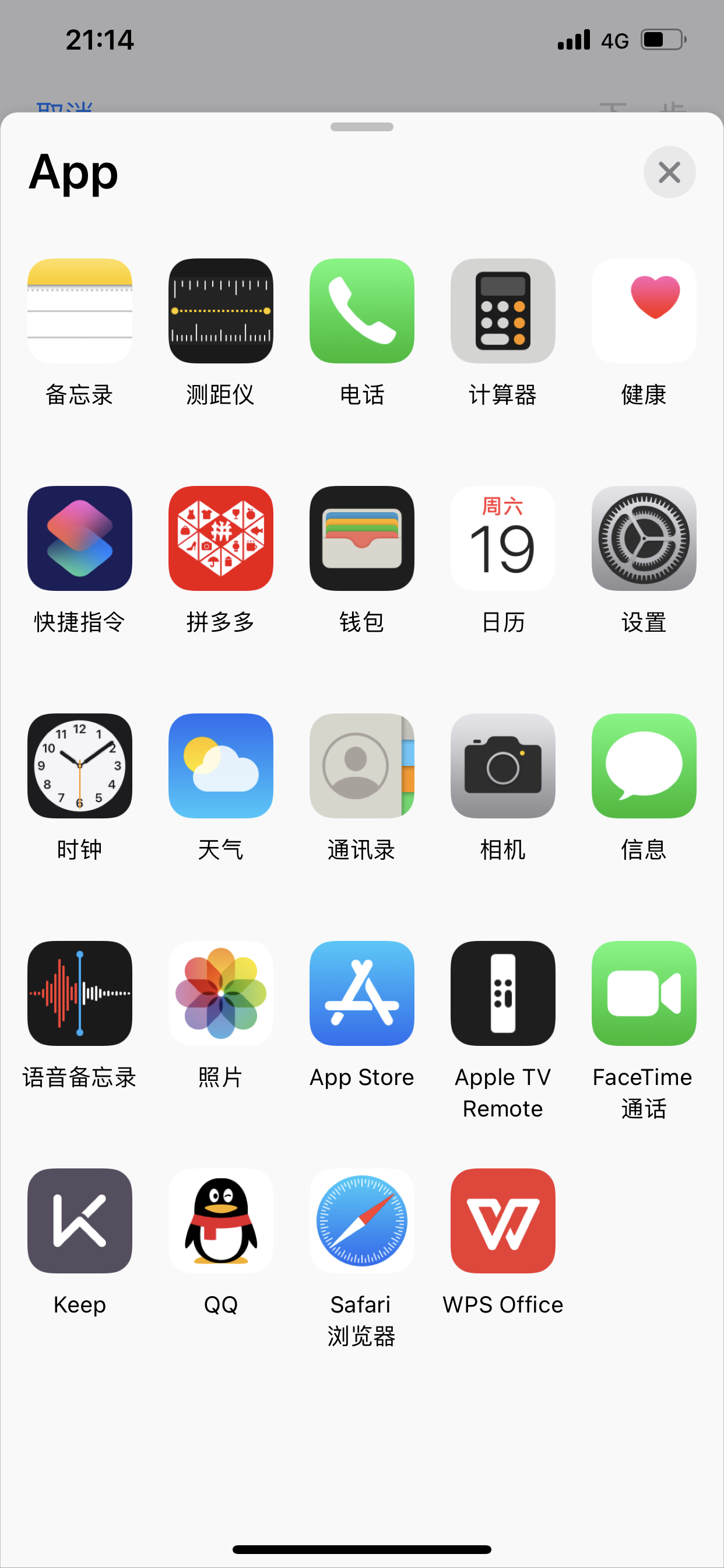Choose the 语音备忘录 app

(x=80, y=993)
